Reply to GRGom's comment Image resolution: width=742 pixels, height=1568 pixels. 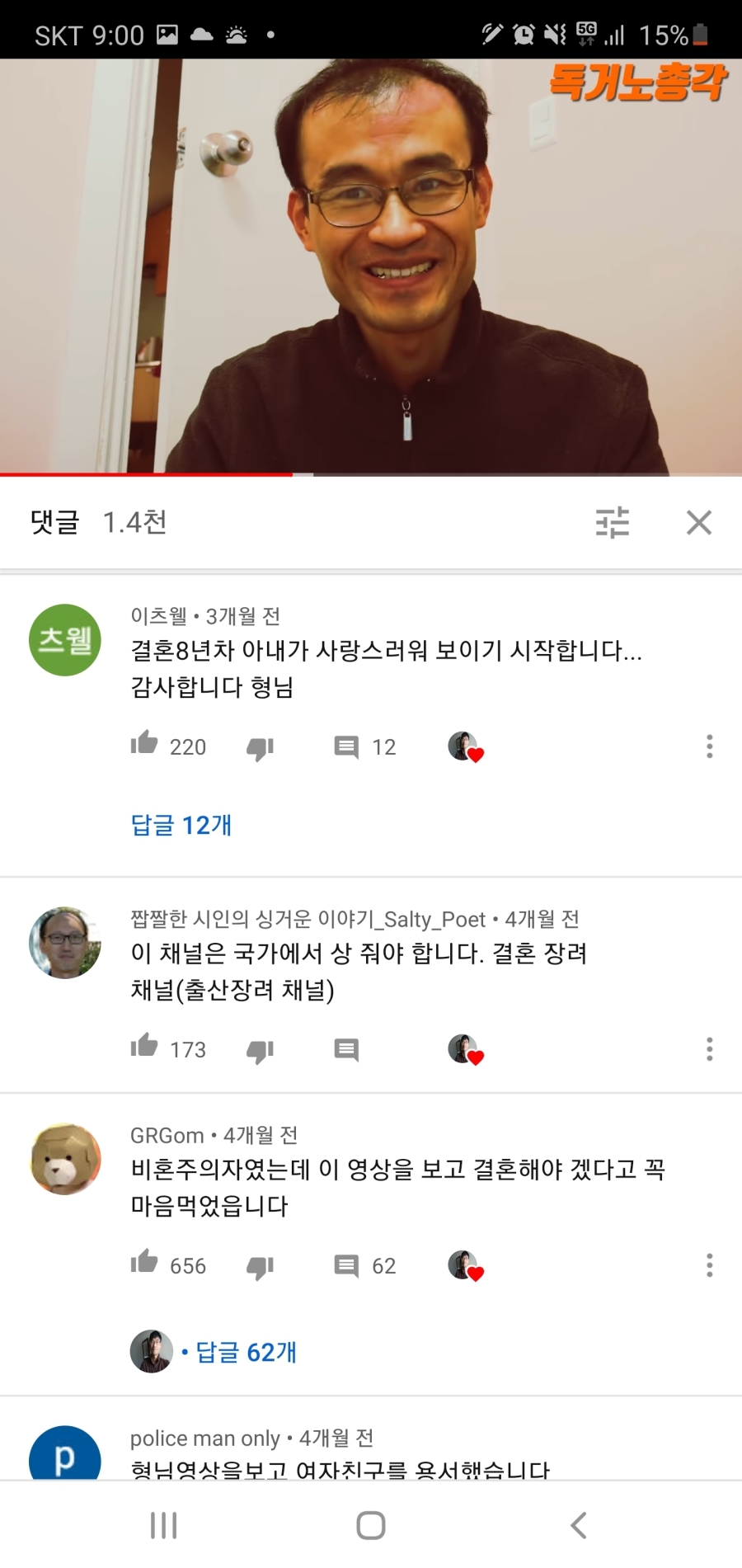tap(346, 1266)
